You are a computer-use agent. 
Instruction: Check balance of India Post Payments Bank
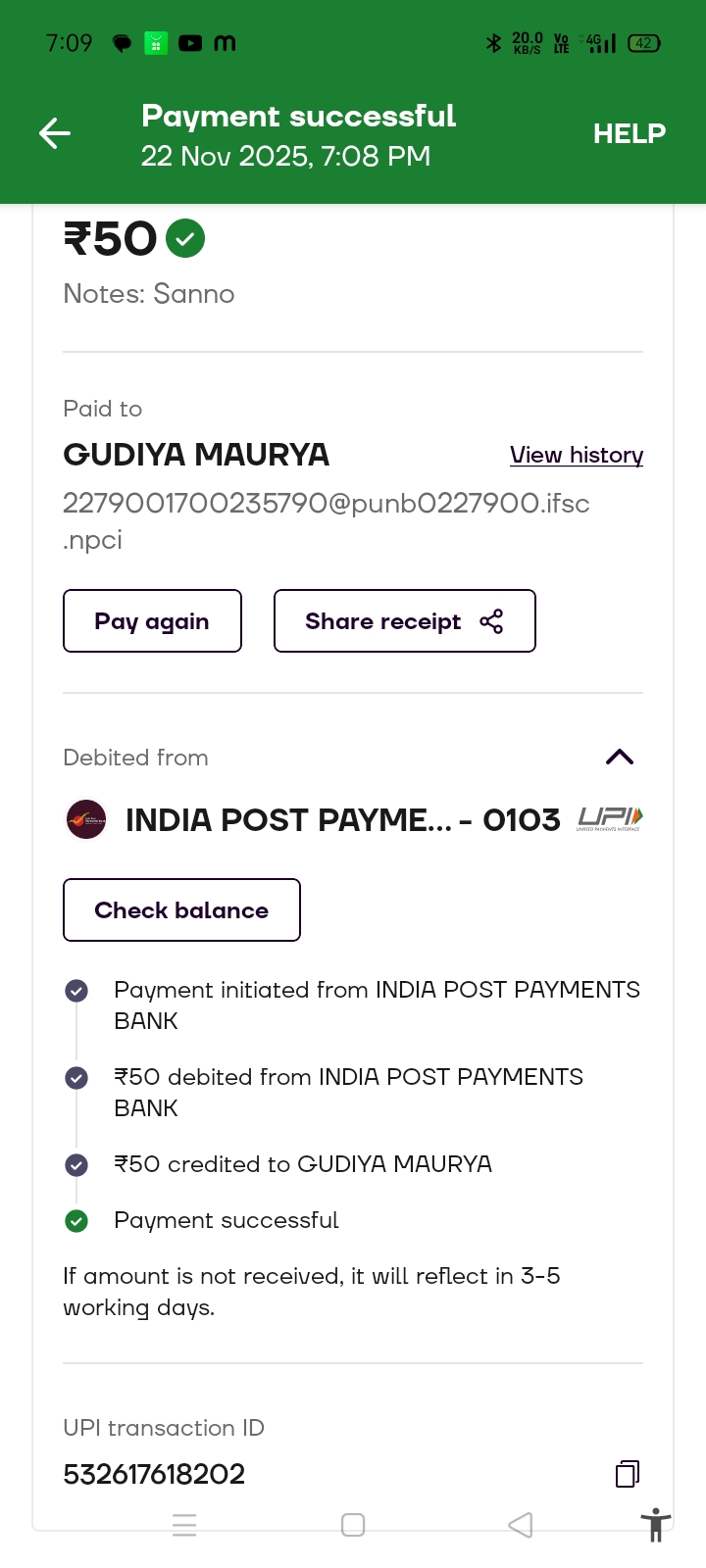[x=181, y=910]
